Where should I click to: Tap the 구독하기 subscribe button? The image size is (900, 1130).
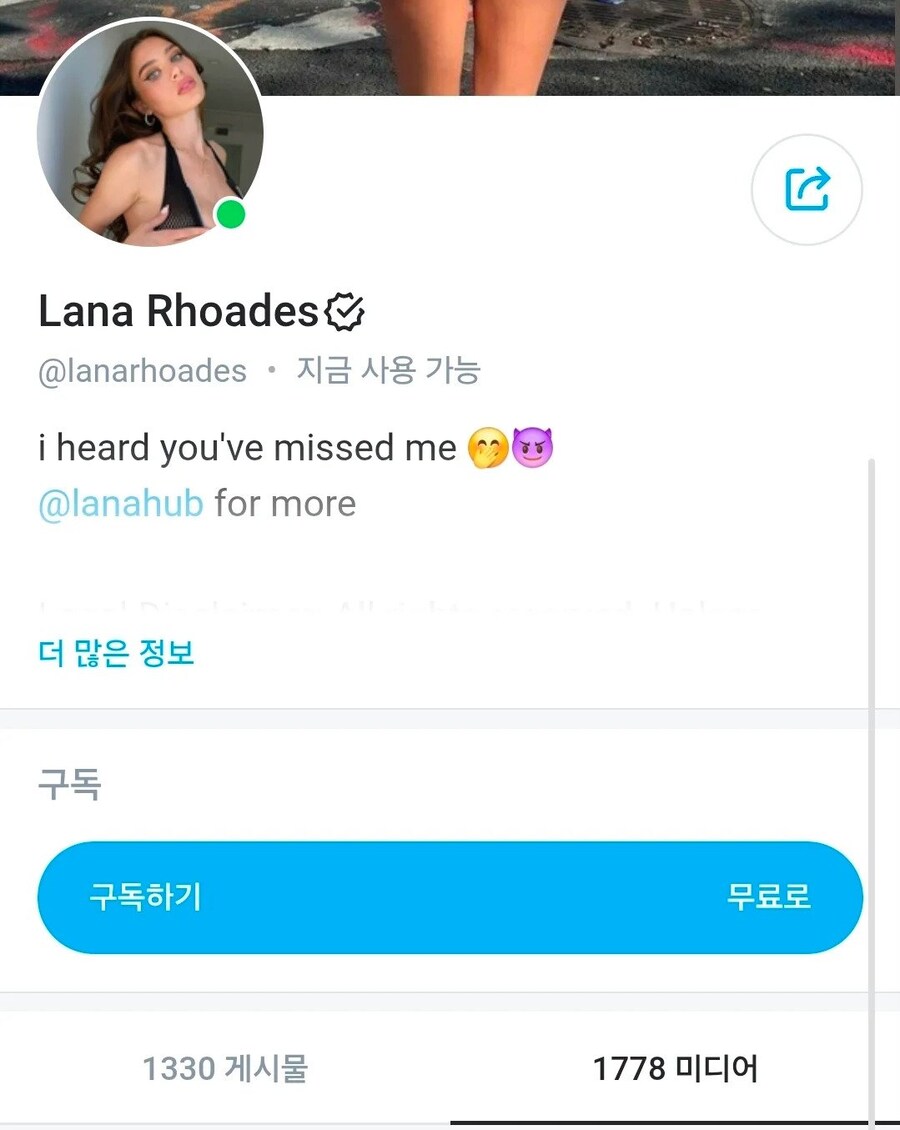(x=449, y=897)
